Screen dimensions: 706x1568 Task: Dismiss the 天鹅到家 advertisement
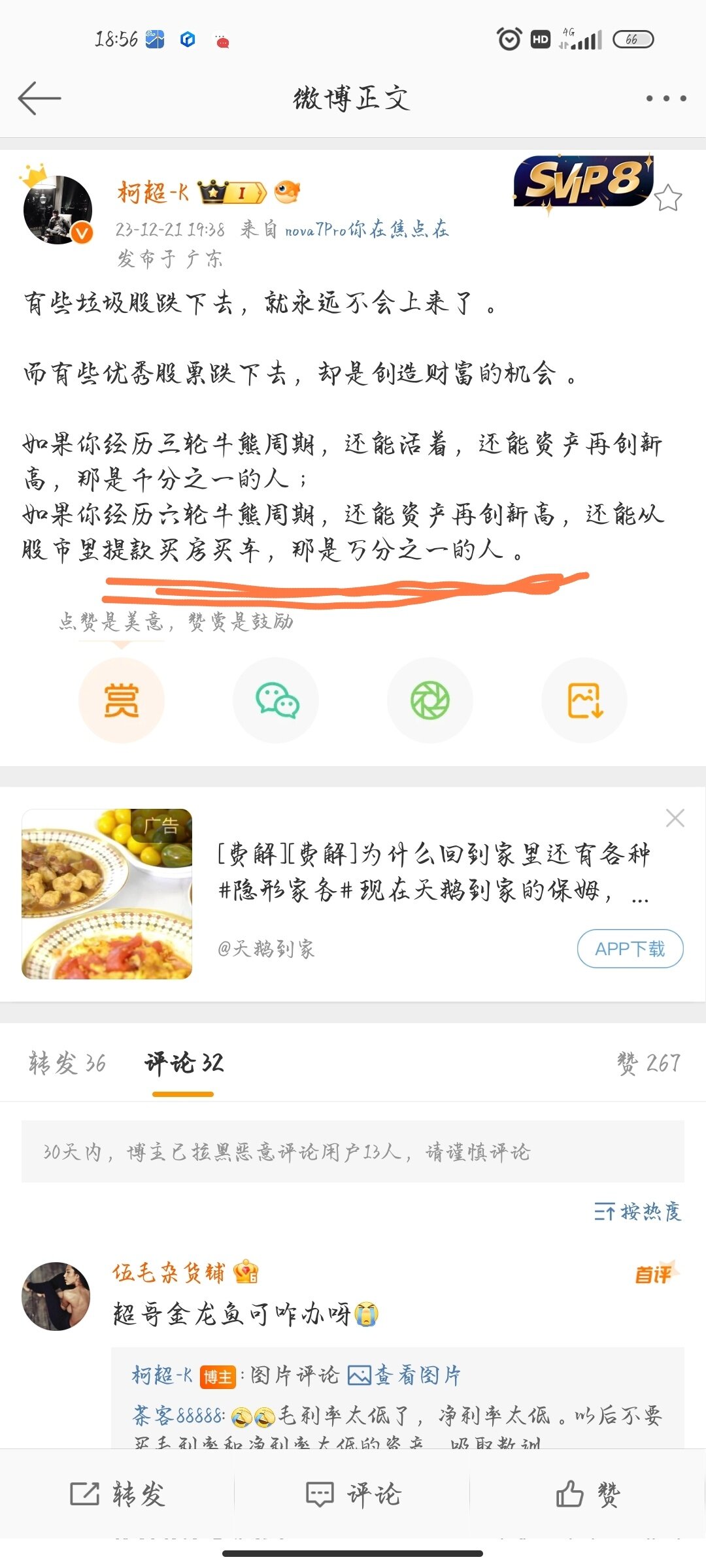(675, 818)
